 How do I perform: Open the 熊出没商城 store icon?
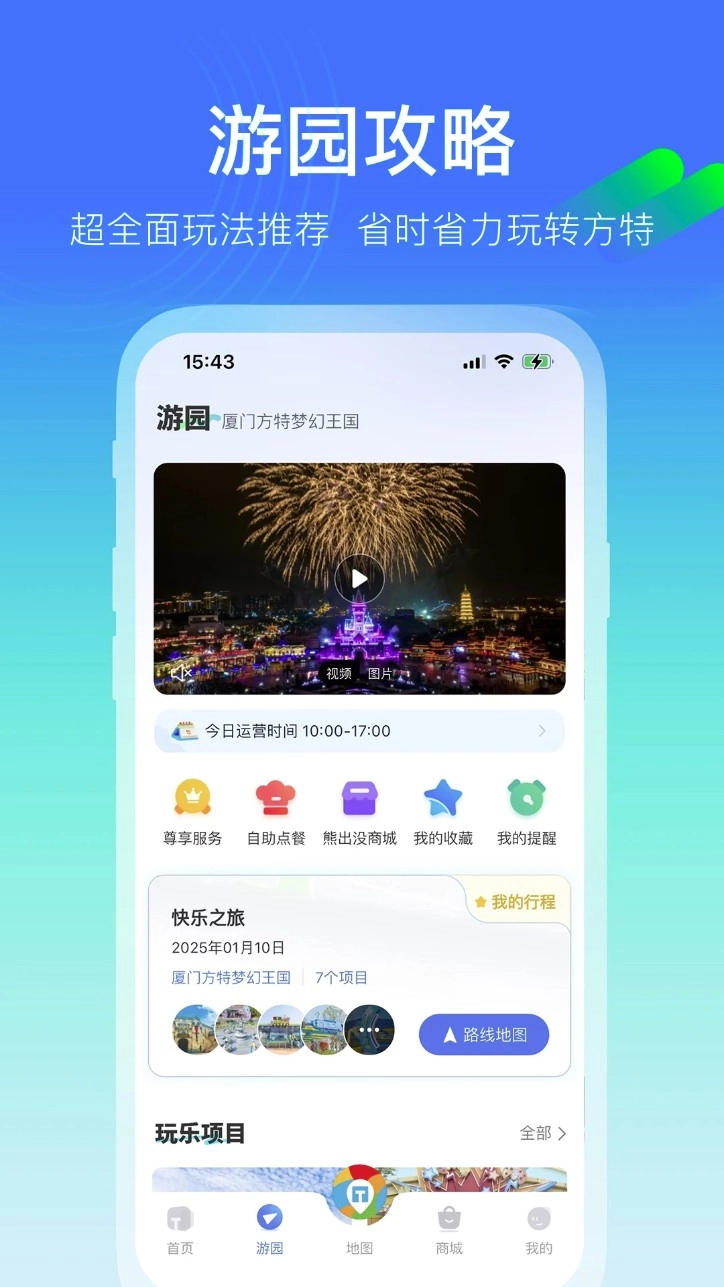click(359, 800)
